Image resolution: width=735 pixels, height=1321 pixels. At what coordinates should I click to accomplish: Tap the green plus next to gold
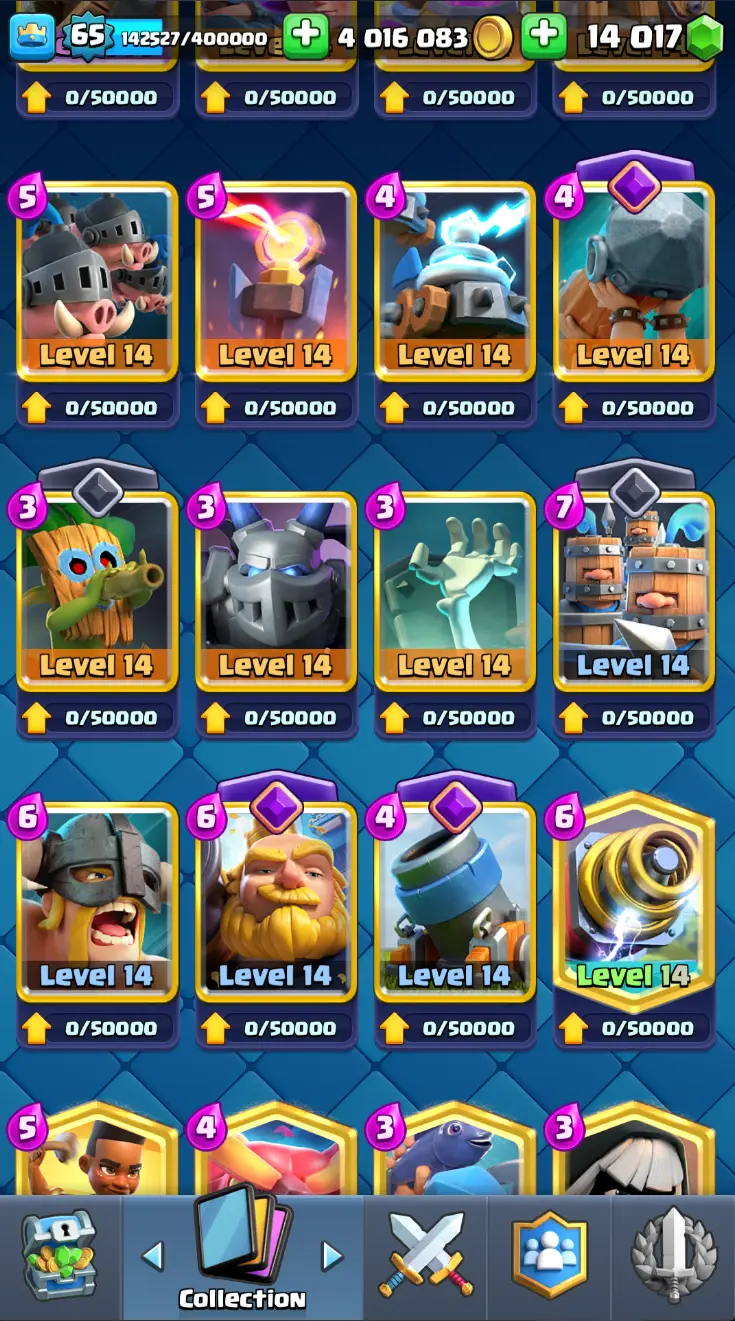point(306,38)
